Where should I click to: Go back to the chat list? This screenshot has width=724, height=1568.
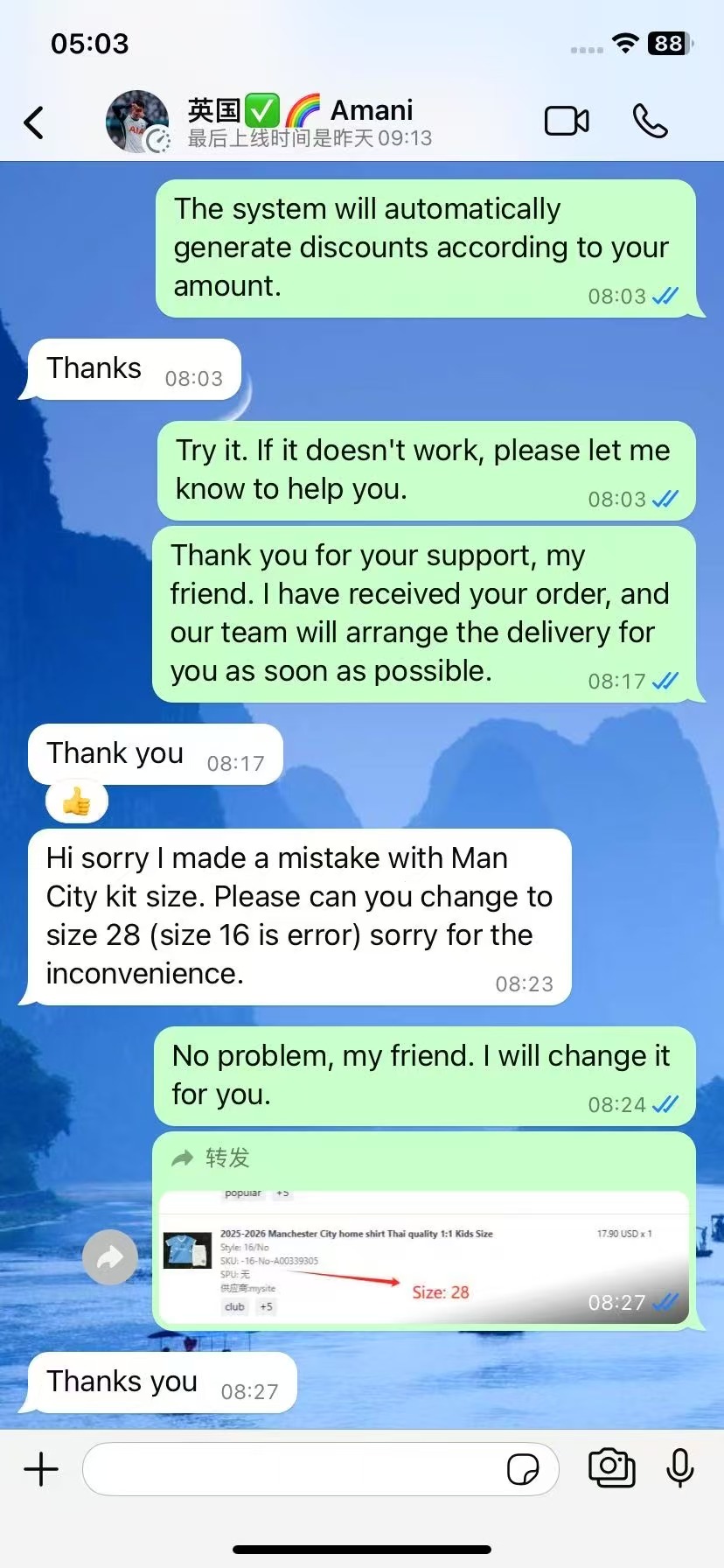tap(34, 122)
